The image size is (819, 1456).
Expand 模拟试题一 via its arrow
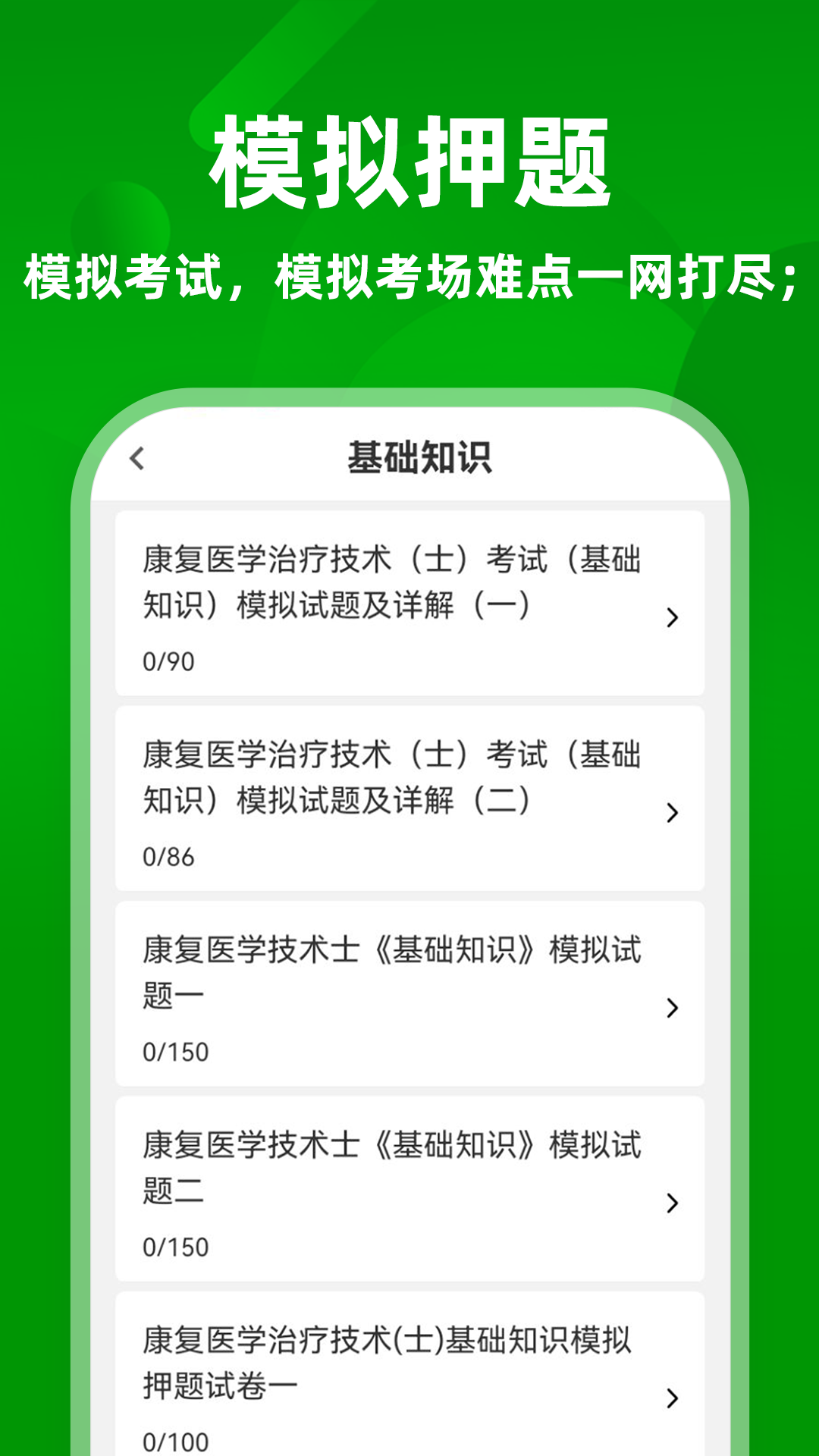point(670,1008)
